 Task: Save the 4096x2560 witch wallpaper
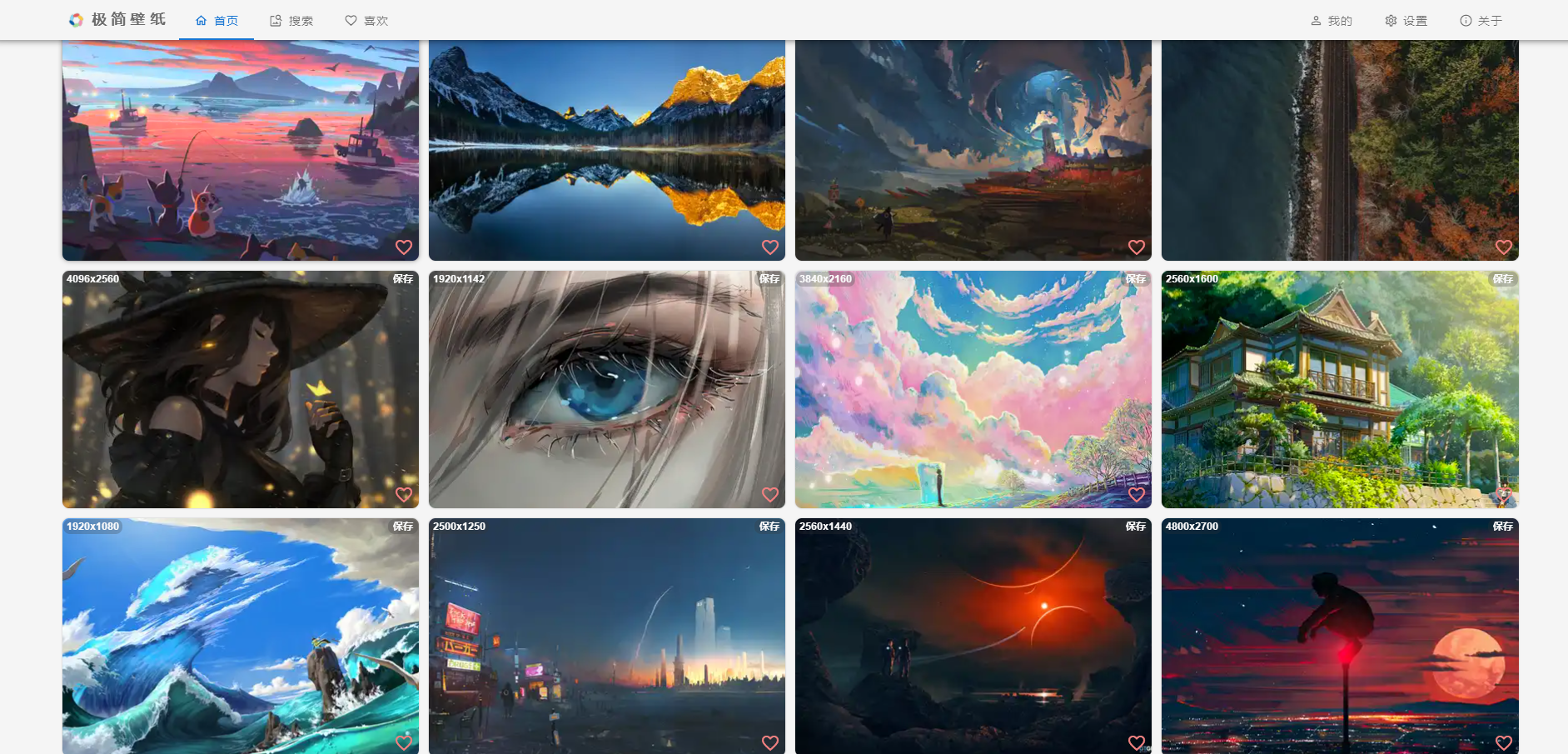tap(402, 279)
